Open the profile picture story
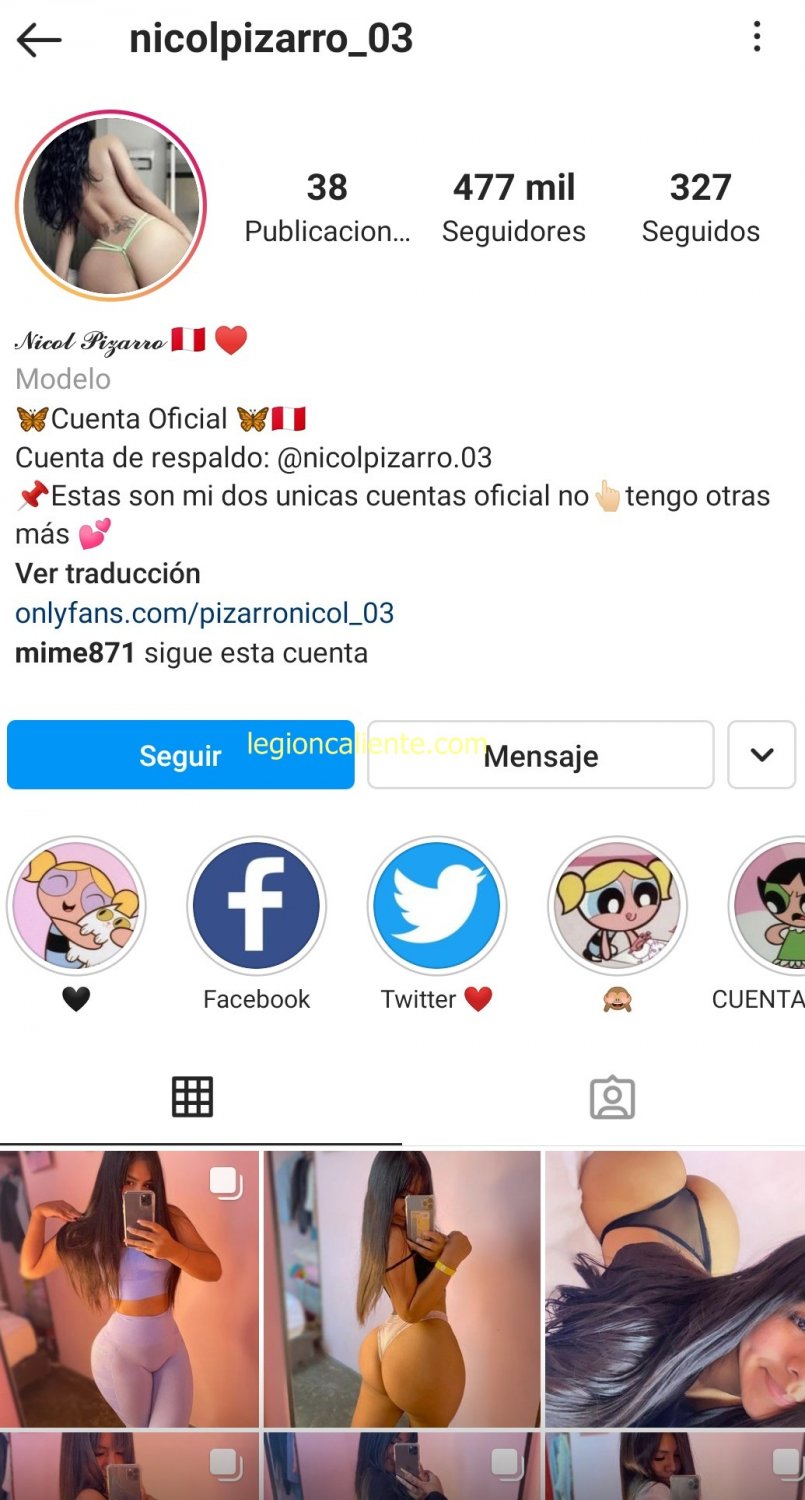This screenshot has height=1500, width=805. point(110,206)
